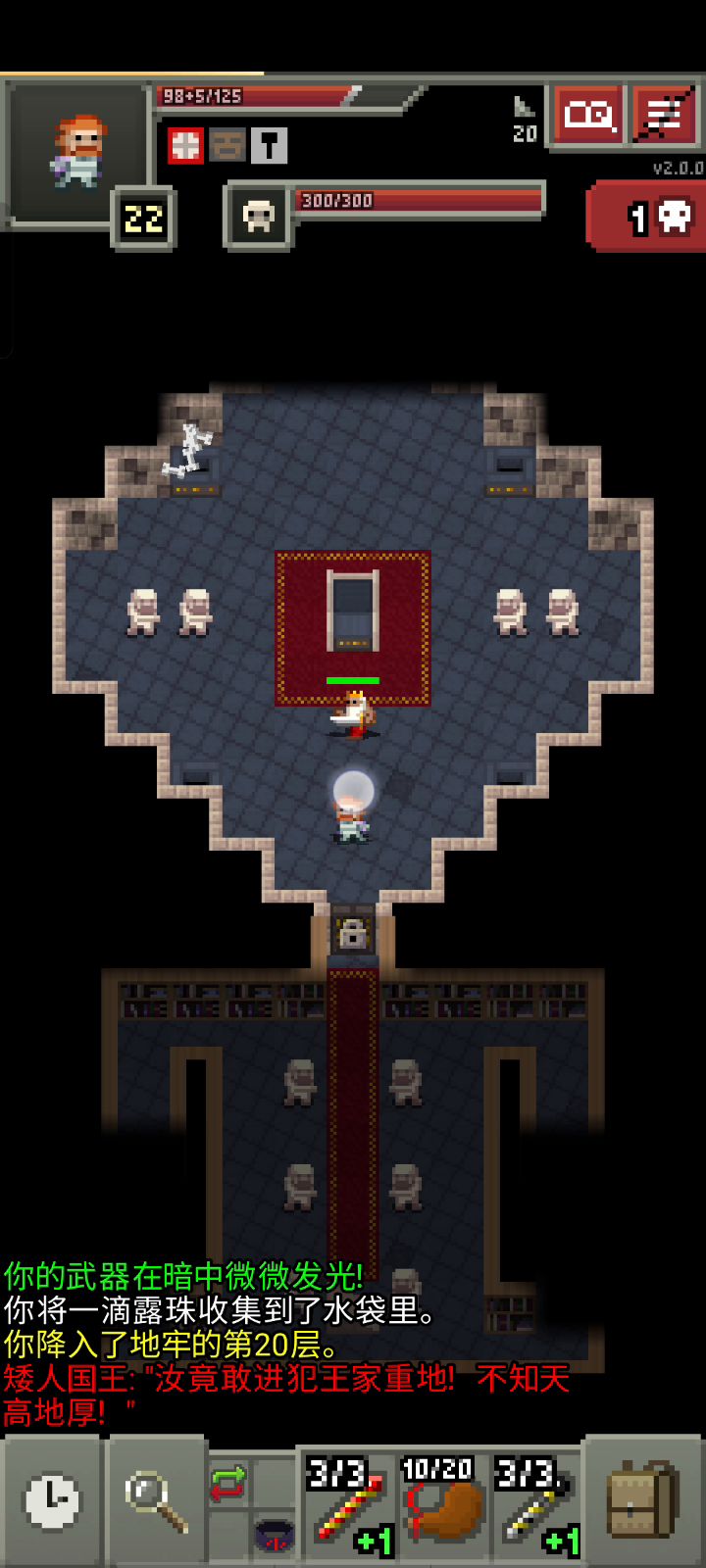Viewport: 706px width, 1568px height.
Task: Tap the healing buff icon
Action: [184, 146]
